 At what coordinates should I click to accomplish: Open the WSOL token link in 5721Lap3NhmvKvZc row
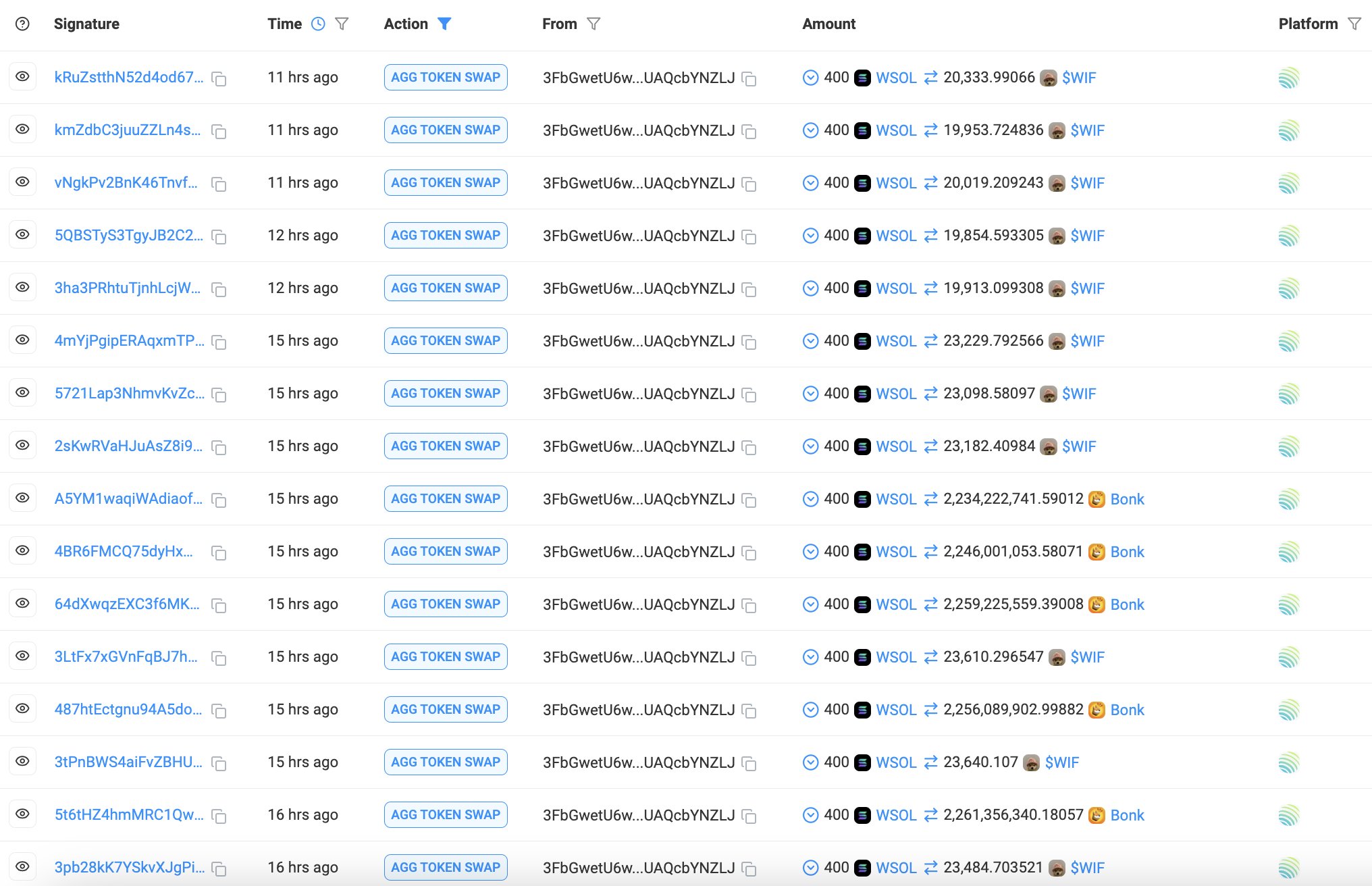896,394
